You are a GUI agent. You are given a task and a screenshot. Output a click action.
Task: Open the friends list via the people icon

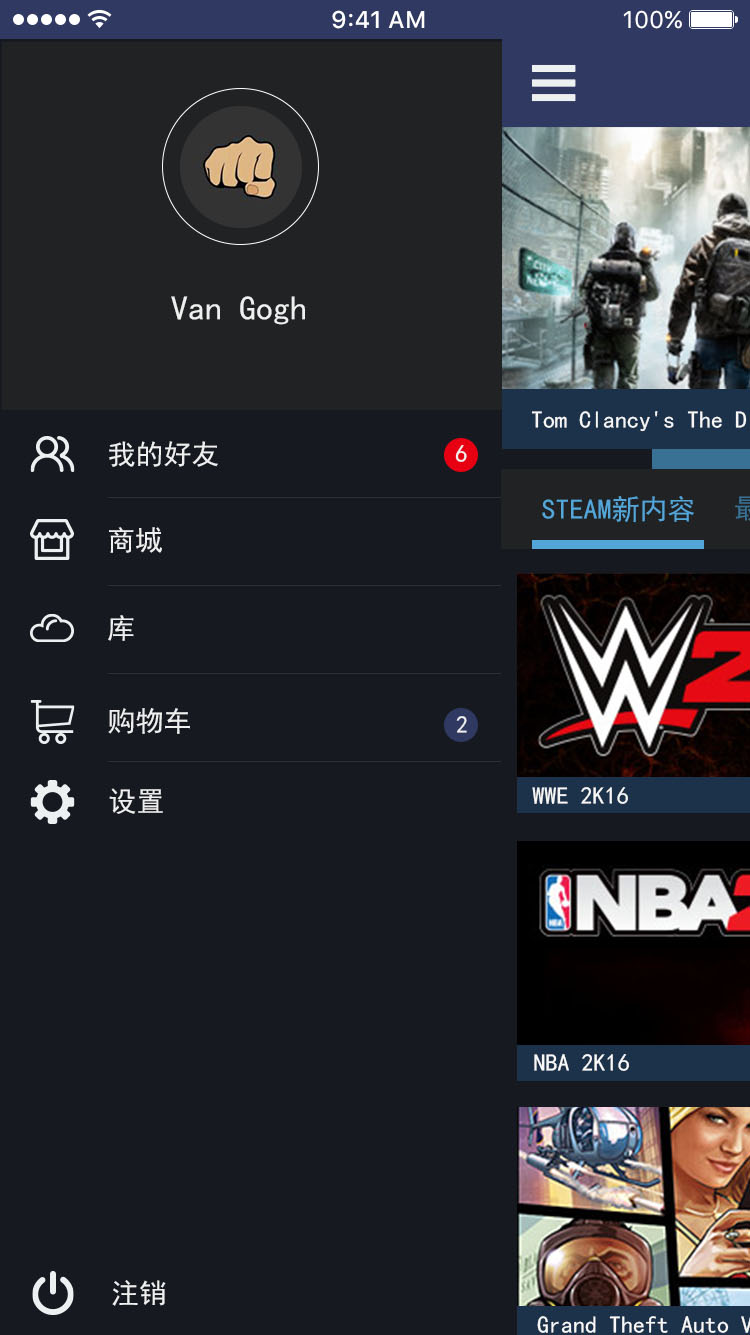[x=51, y=455]
